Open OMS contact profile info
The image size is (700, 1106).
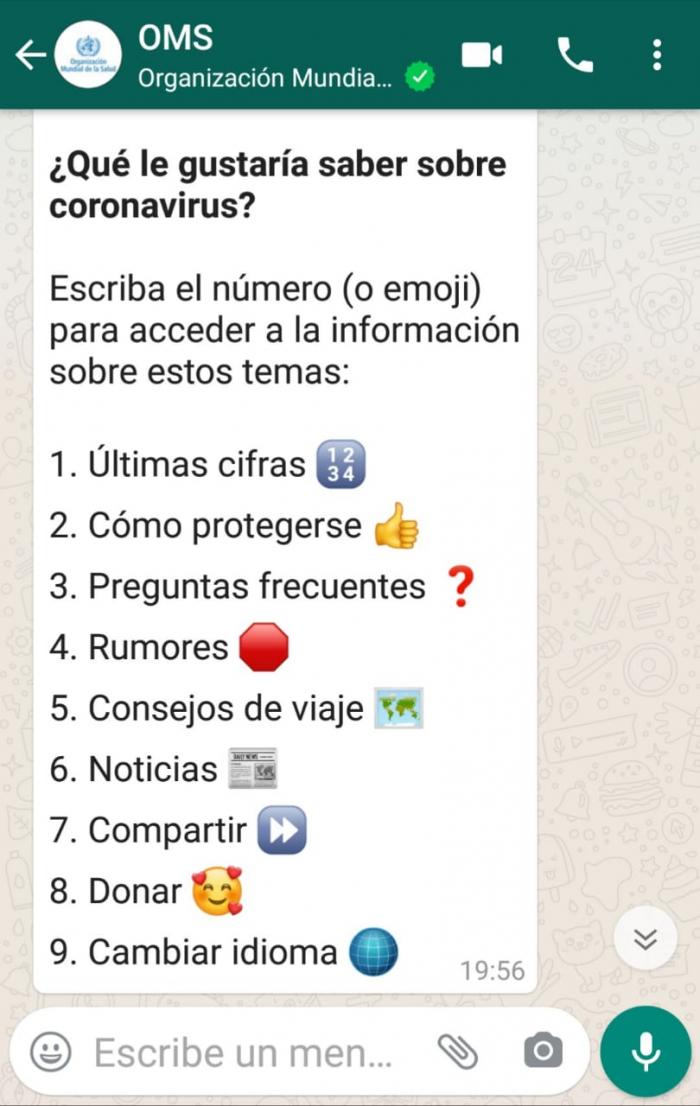pyautogui.click(x=265, y=55)
